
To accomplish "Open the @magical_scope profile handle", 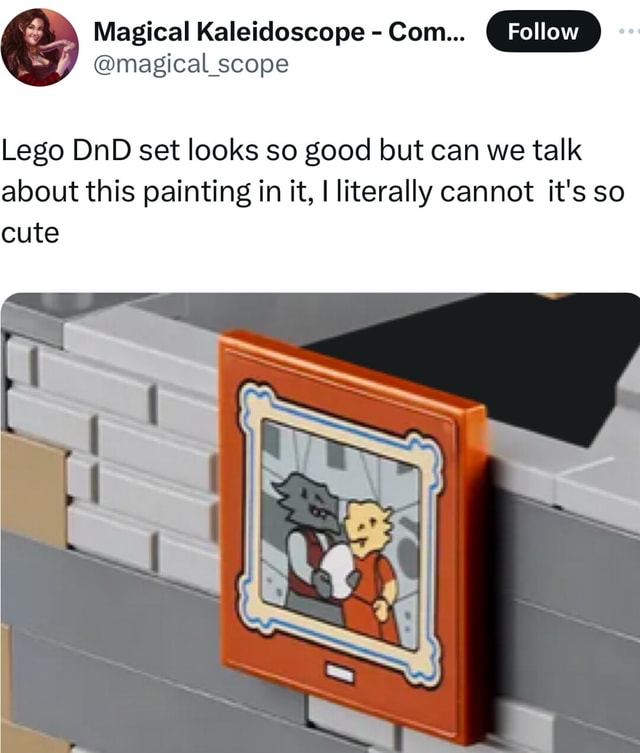I will tap(191, 64).
